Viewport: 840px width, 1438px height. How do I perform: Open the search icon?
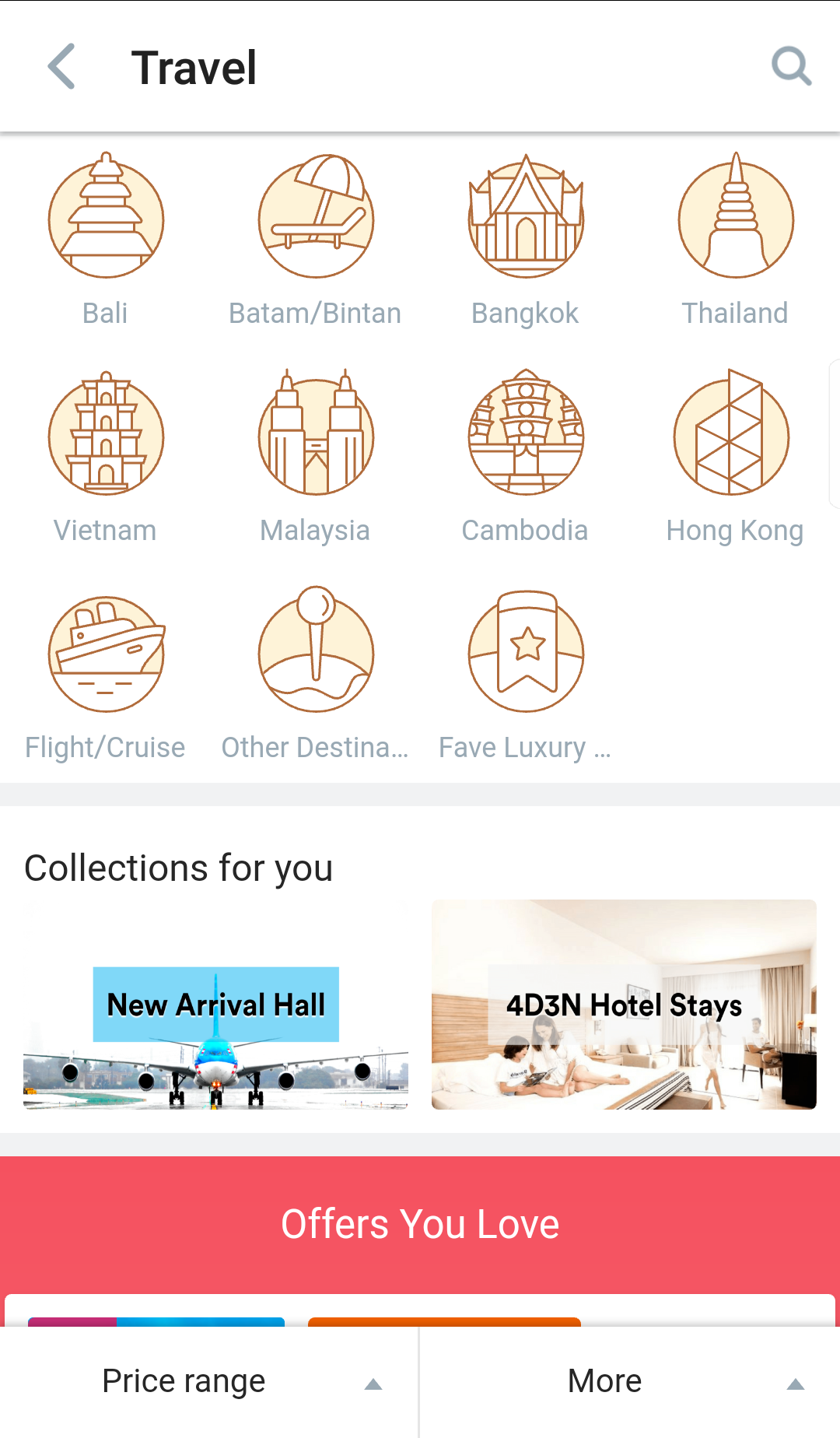(791, 67)
